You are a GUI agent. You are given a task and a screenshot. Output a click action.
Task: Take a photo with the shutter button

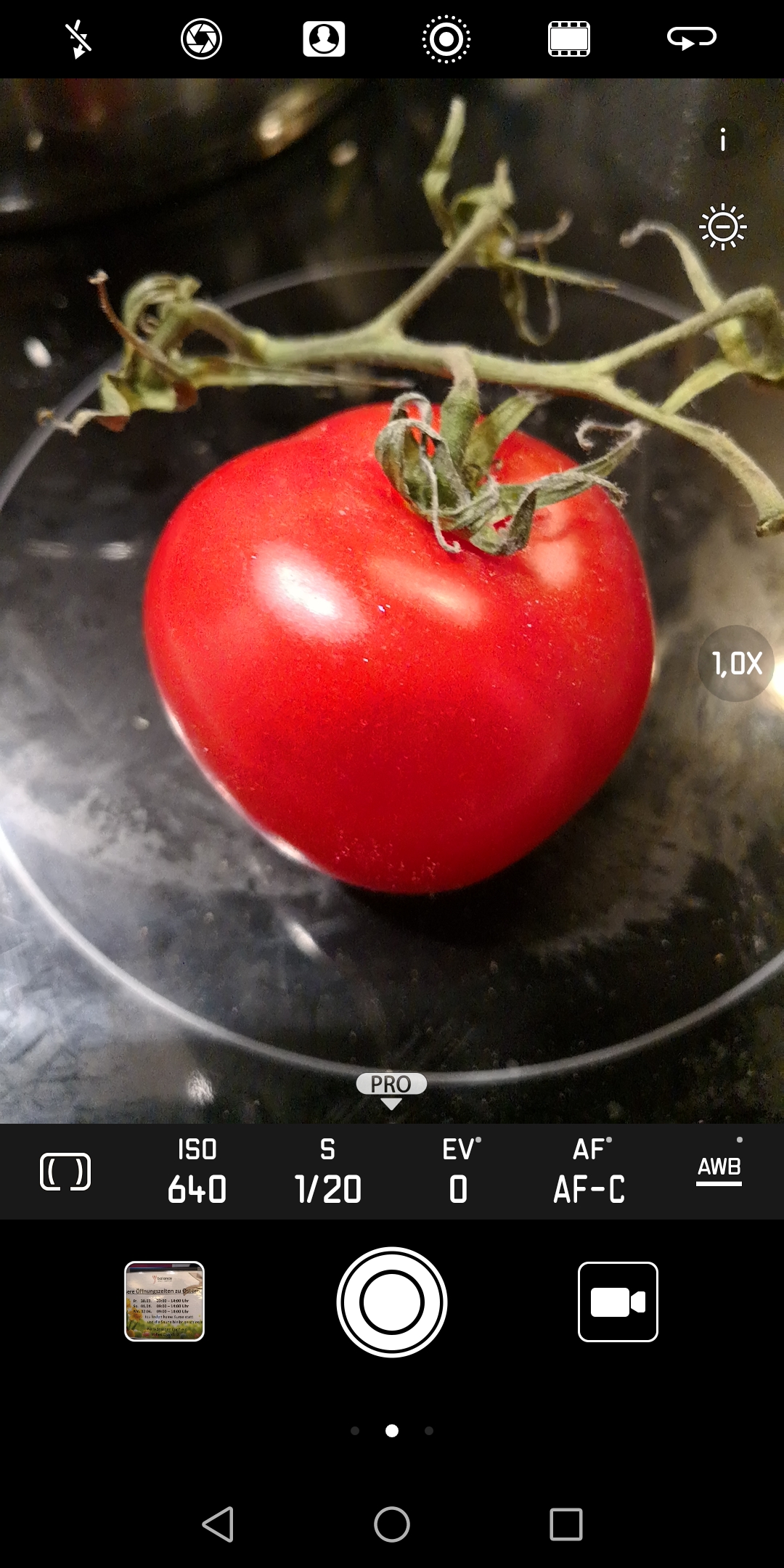pos(392,1302)
